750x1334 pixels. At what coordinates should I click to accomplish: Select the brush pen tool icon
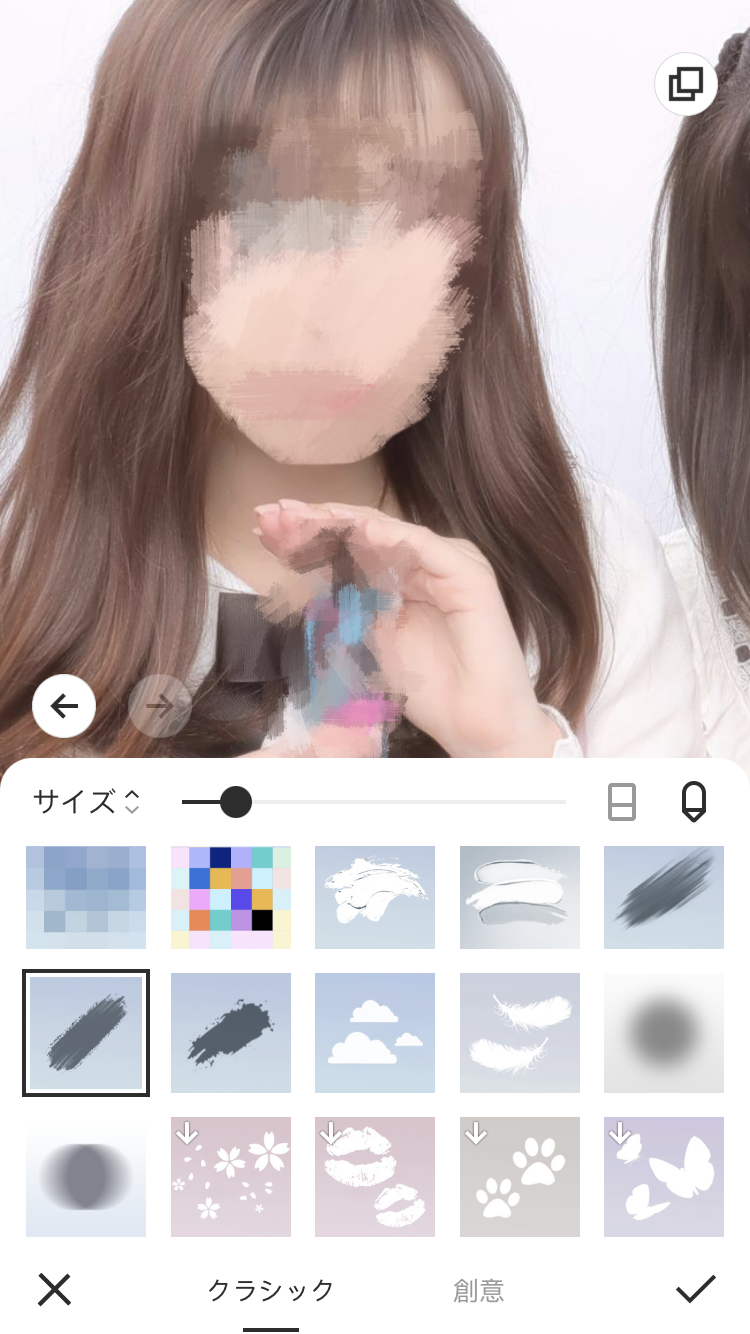point(693,802)
